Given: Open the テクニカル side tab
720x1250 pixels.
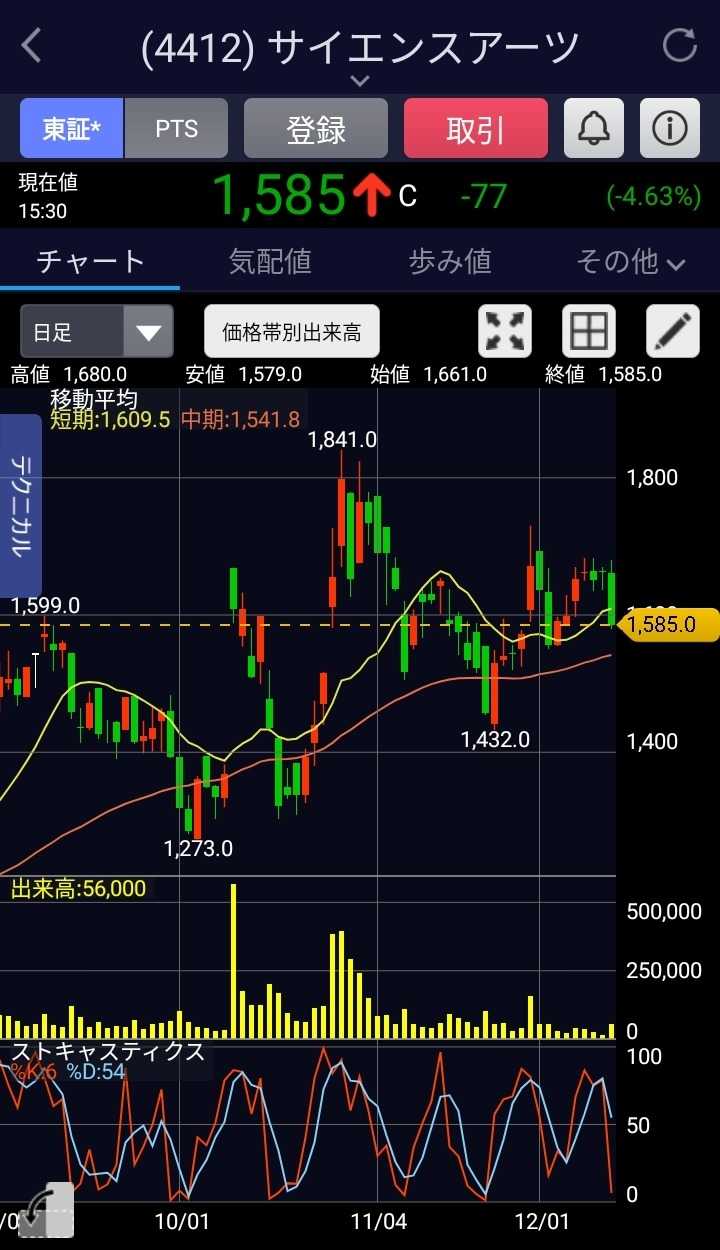Looking at the screenshot, I should tap(21, 505).
